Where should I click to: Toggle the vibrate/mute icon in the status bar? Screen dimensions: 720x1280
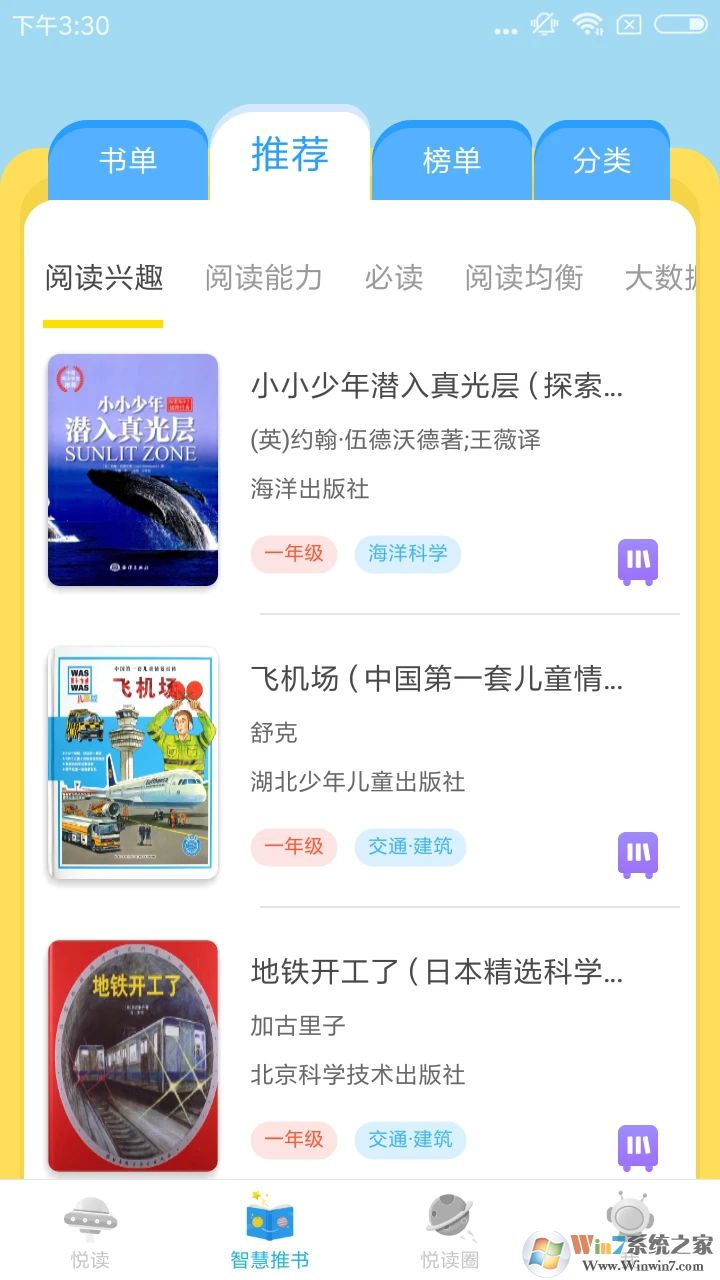(543, 23)
